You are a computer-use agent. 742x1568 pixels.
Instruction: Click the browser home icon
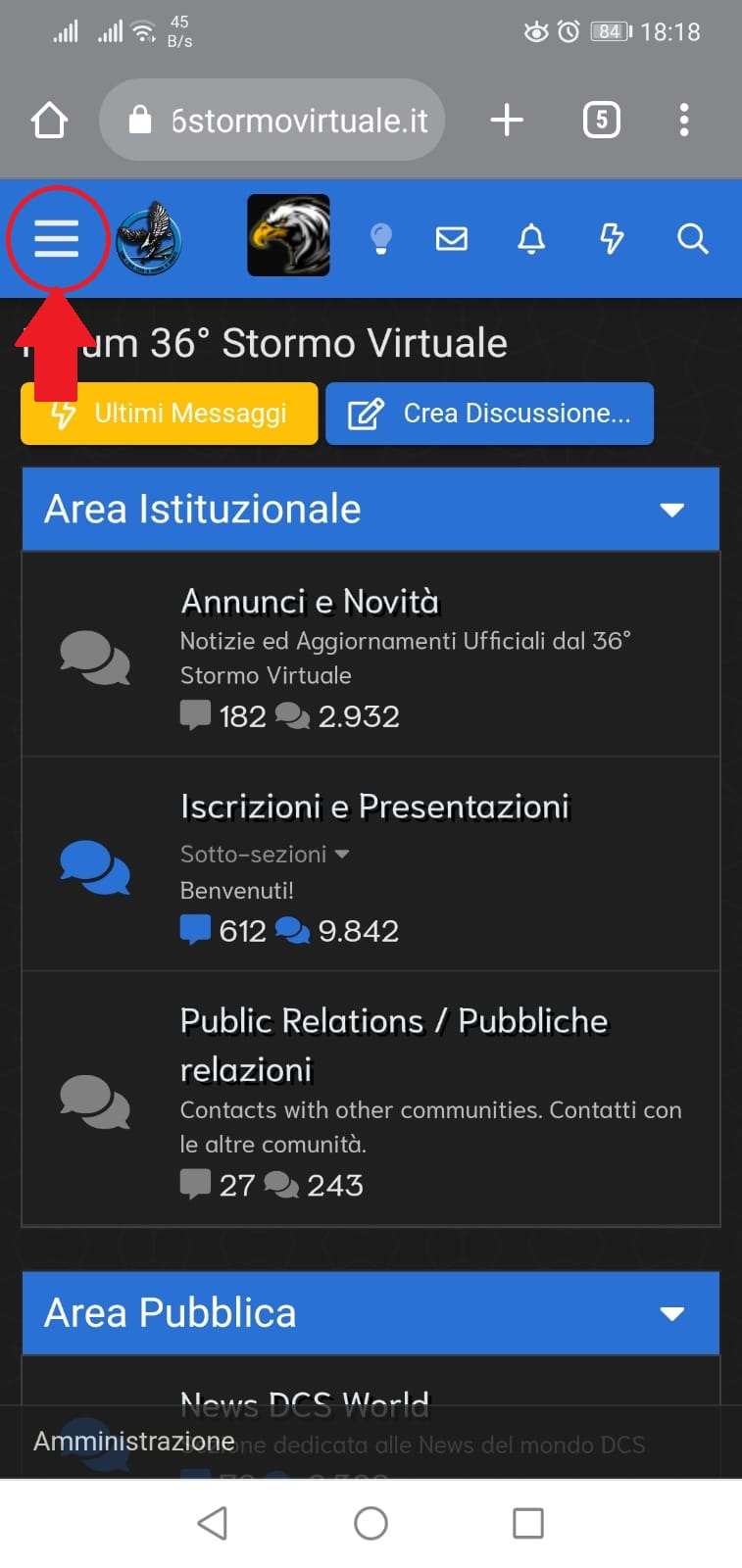pos(48,120)
